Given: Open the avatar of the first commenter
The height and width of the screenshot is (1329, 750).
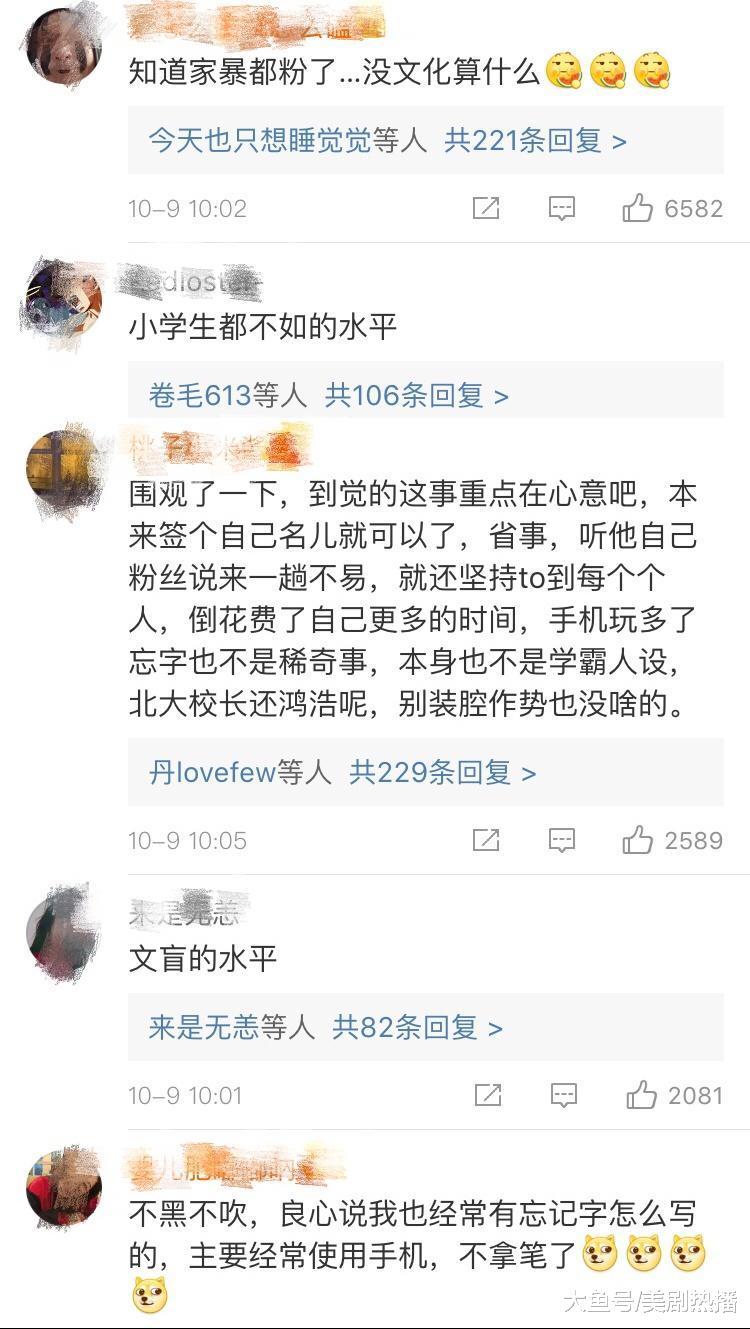Looking at the screenshot, I should point(62,48).
